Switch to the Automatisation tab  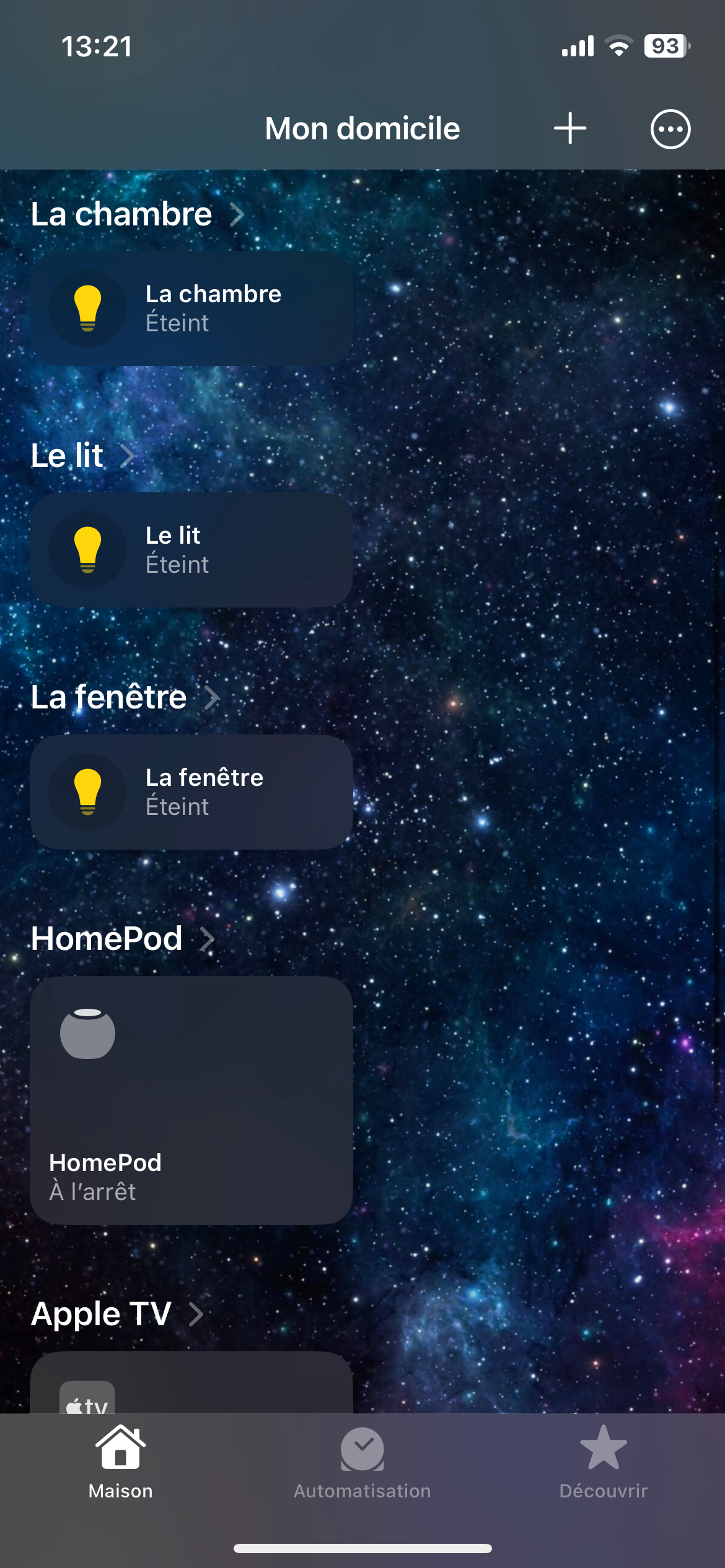pyautogui.click(x=362, y=1464)
